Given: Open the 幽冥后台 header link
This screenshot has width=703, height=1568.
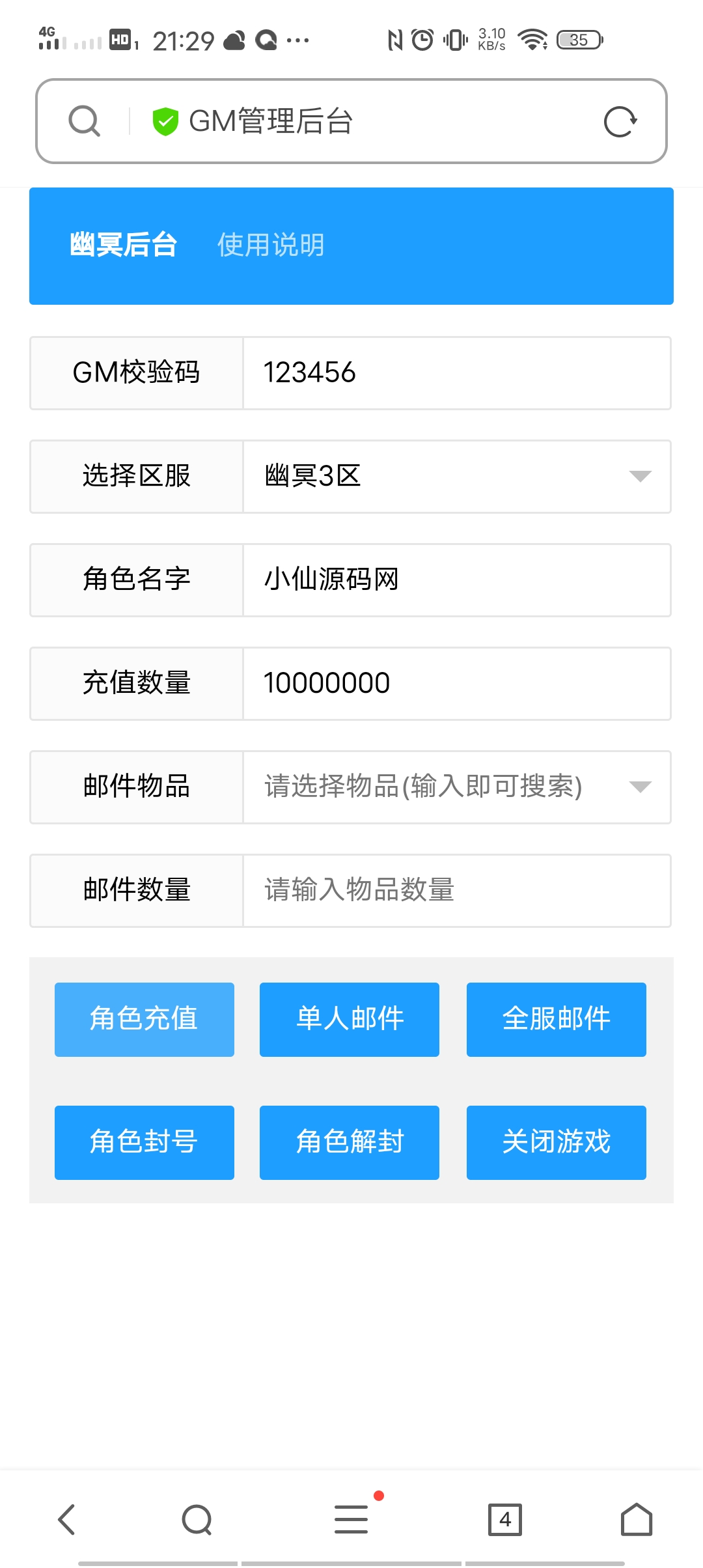Looking at the screenshot, I should 124,245.
